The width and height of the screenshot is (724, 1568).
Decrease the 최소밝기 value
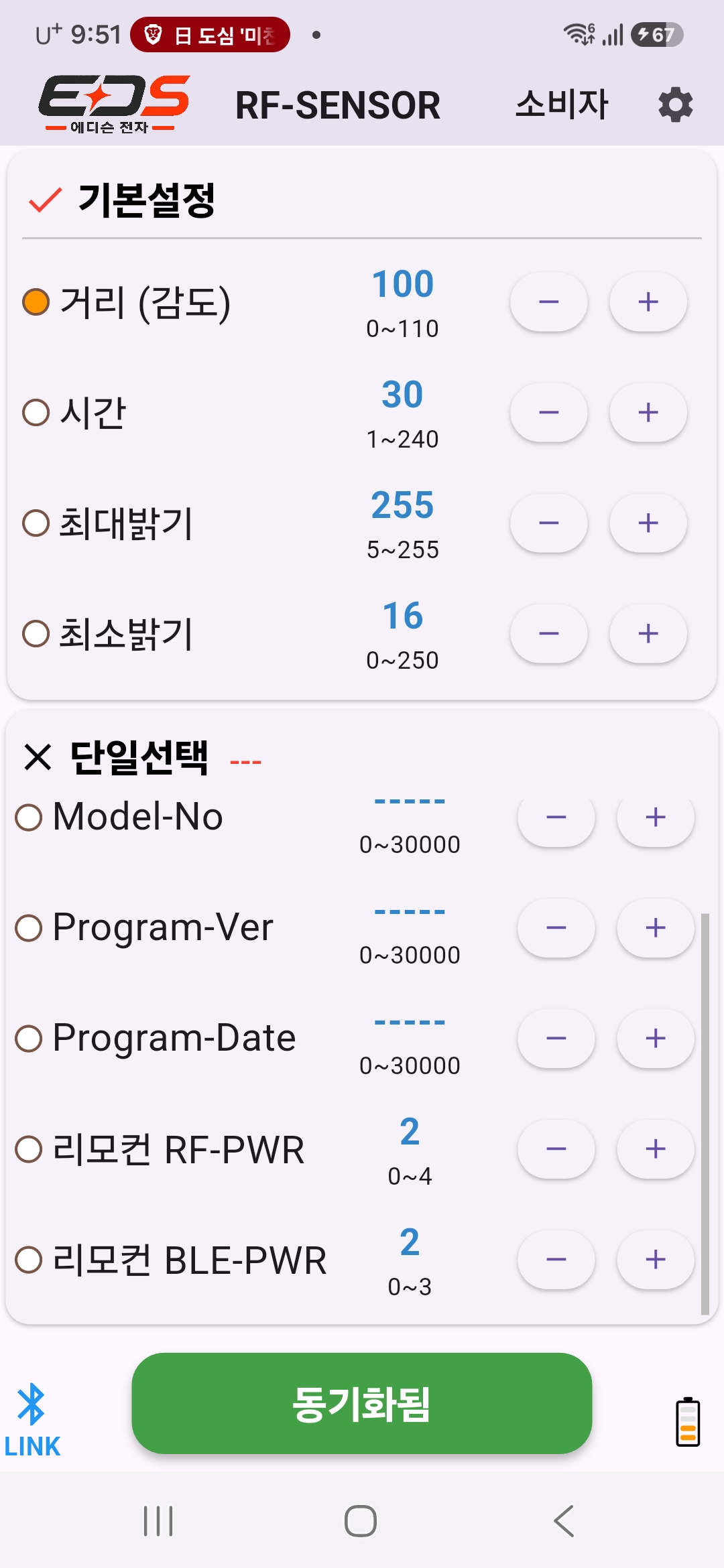pos(549,634)
